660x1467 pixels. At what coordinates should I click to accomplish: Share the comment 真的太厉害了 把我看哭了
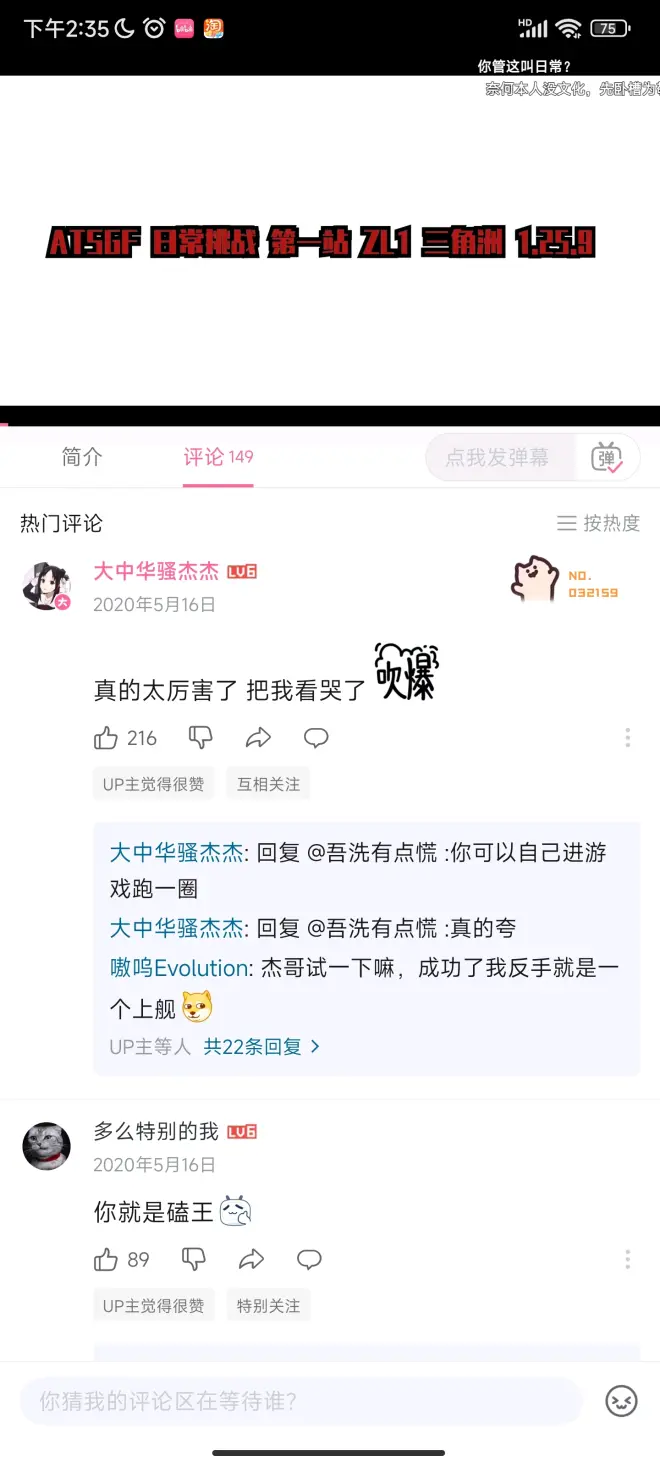[258, 738]
